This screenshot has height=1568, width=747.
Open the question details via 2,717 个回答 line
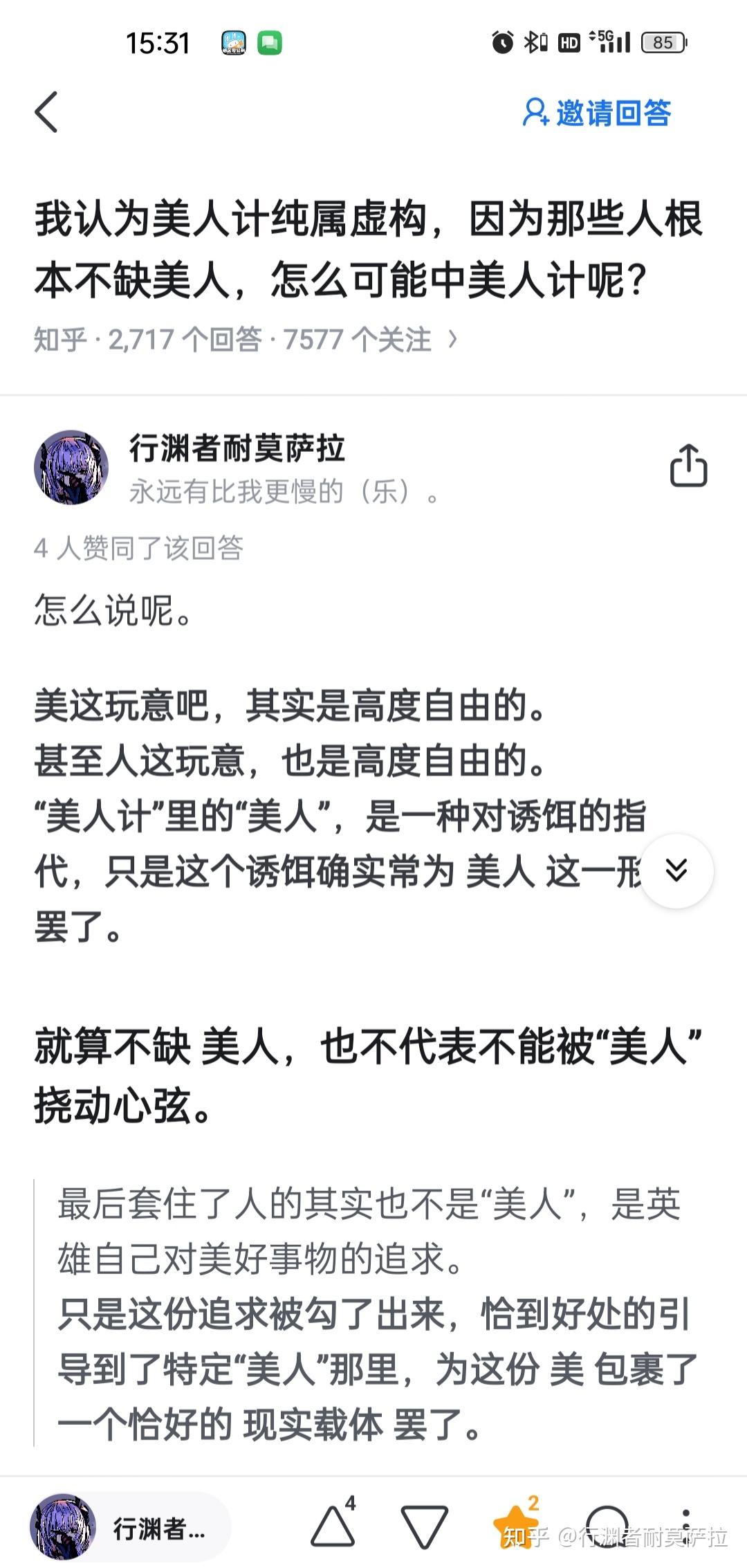246,339
